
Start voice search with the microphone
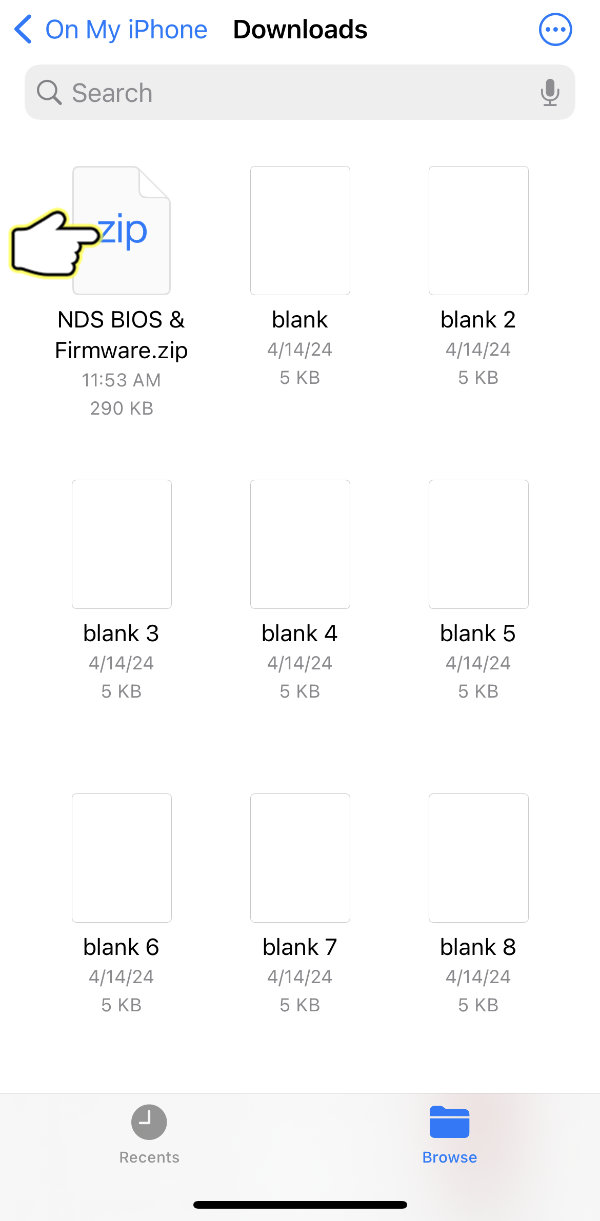click(549, 93)
